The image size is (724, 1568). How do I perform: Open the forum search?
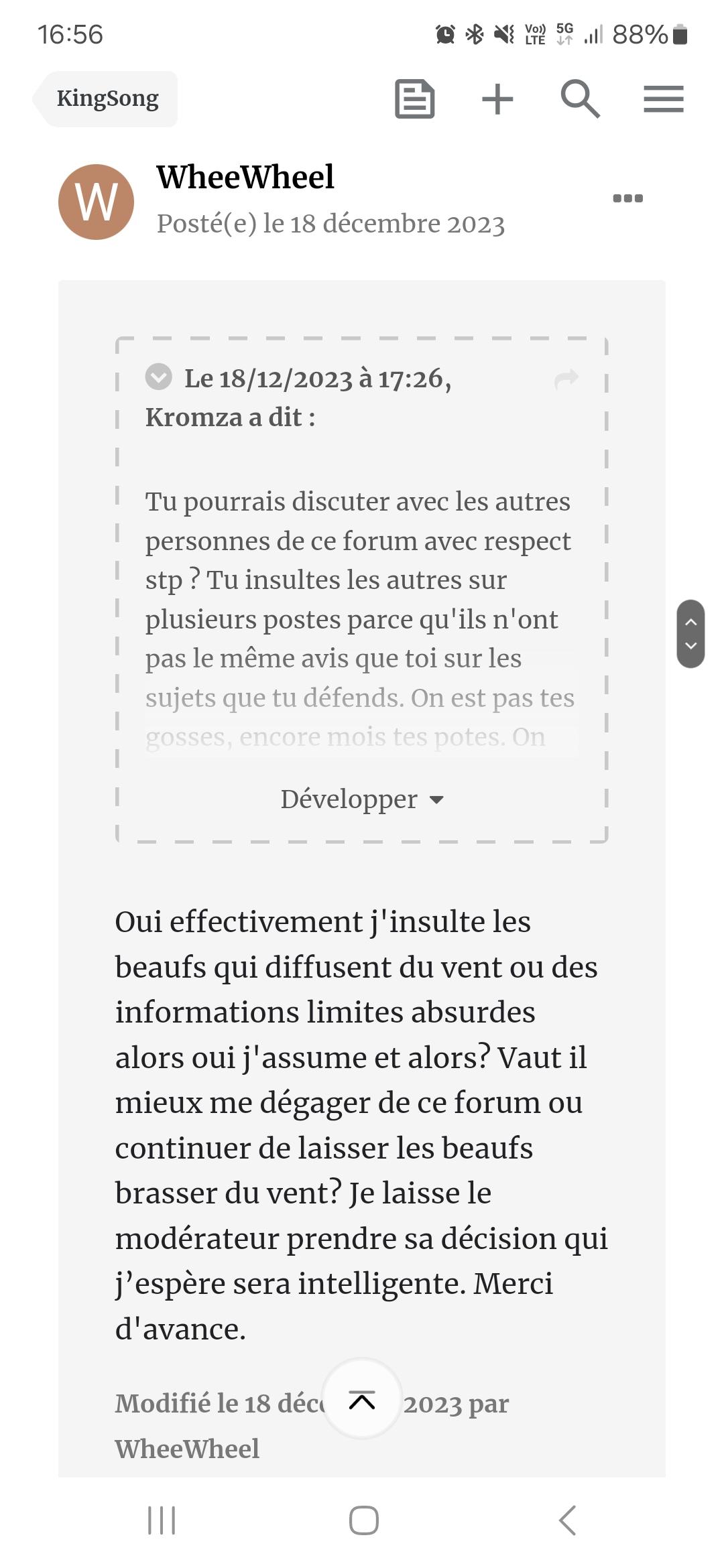pyautogui.click(x=580, y=99)
